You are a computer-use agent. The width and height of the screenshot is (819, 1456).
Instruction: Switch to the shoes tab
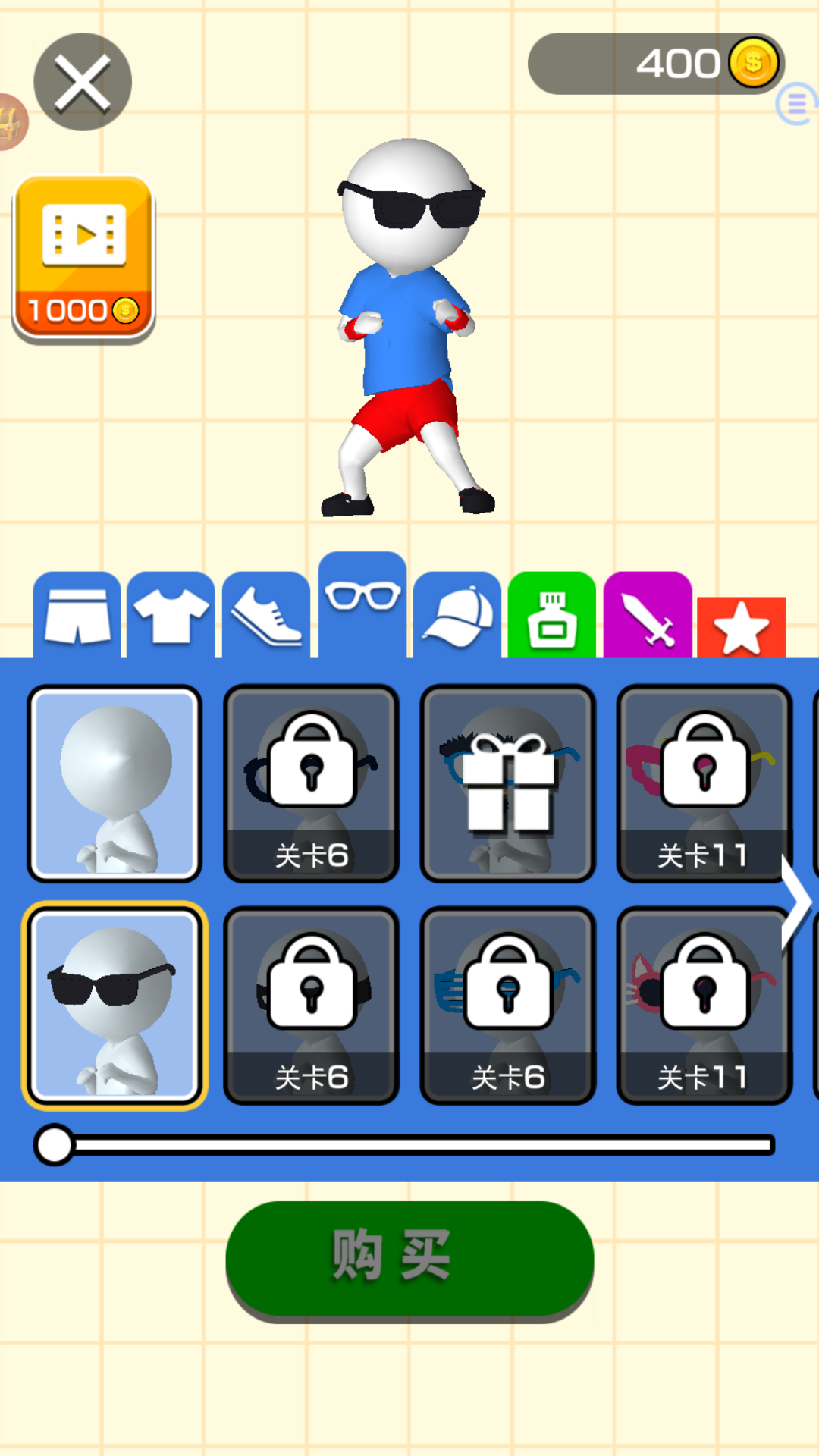pyautogui.click(x=266, y=616)
